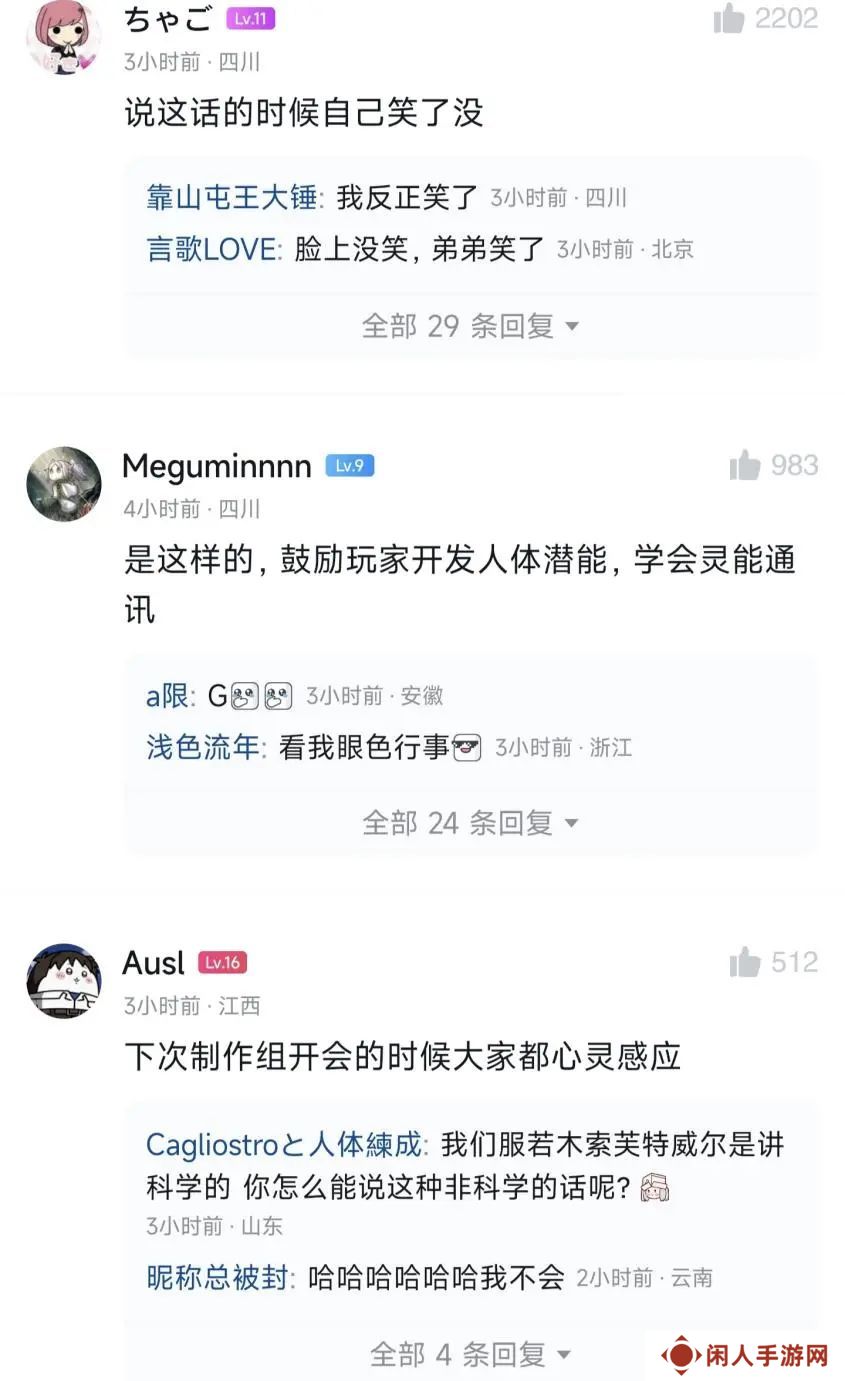Like the comment by Ausl
Image resolution: width=845 pixels, height=1381 pixels.
745,962
